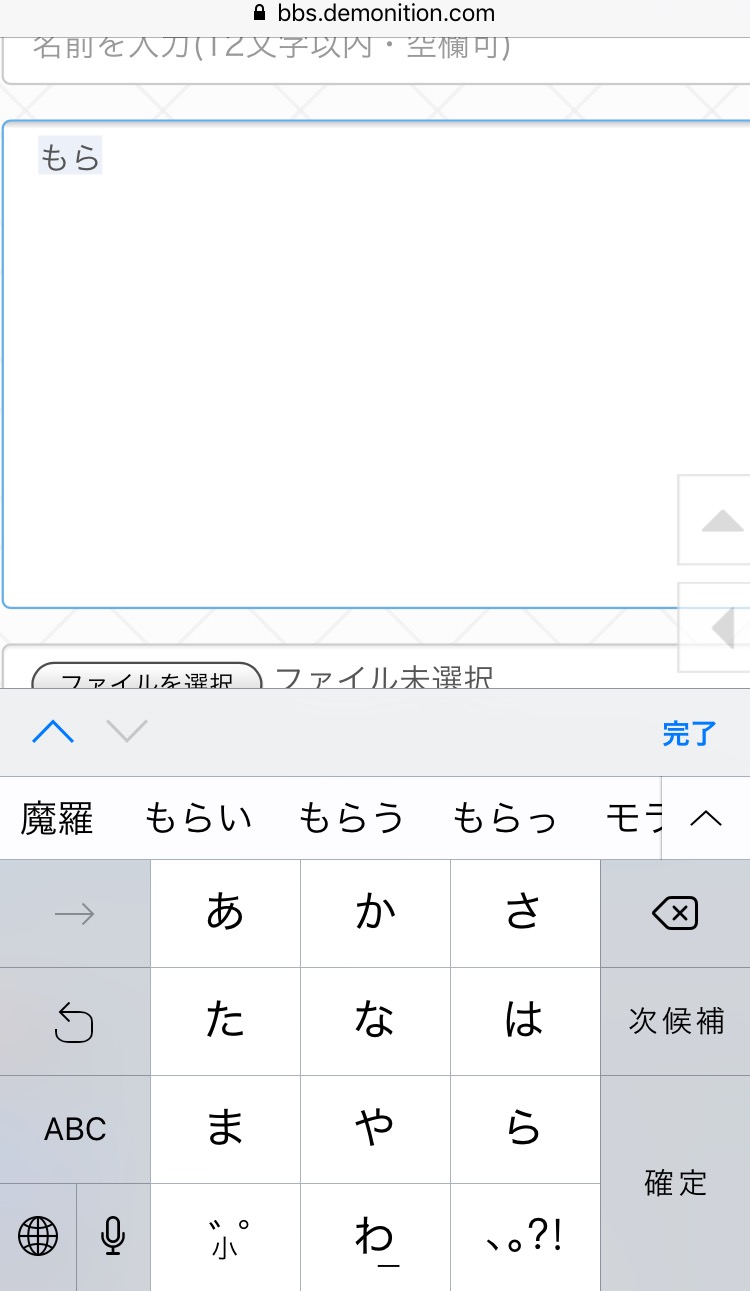Tap the 次候補 next candidate key

click(x=675, y=1021)
